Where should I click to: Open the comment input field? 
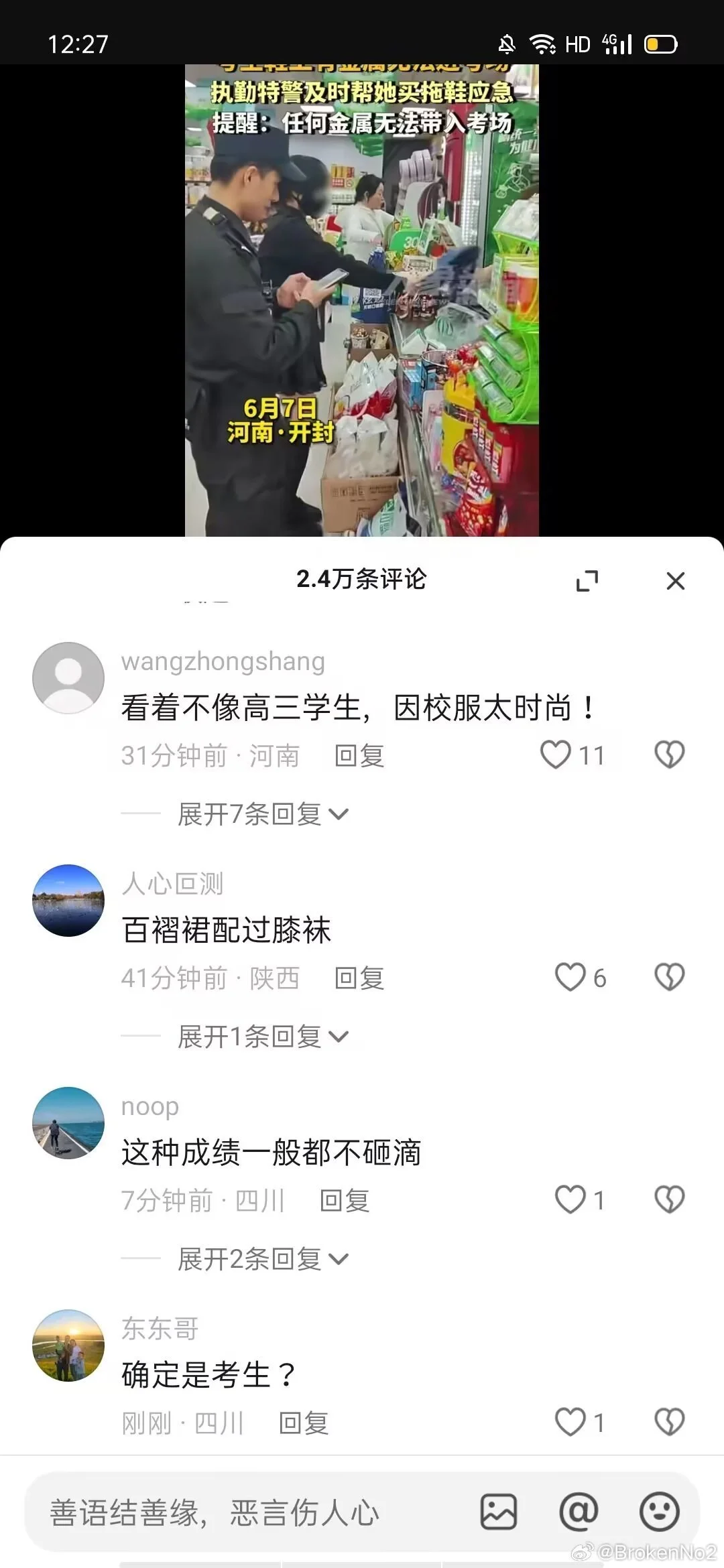(x=248, y=1513)
